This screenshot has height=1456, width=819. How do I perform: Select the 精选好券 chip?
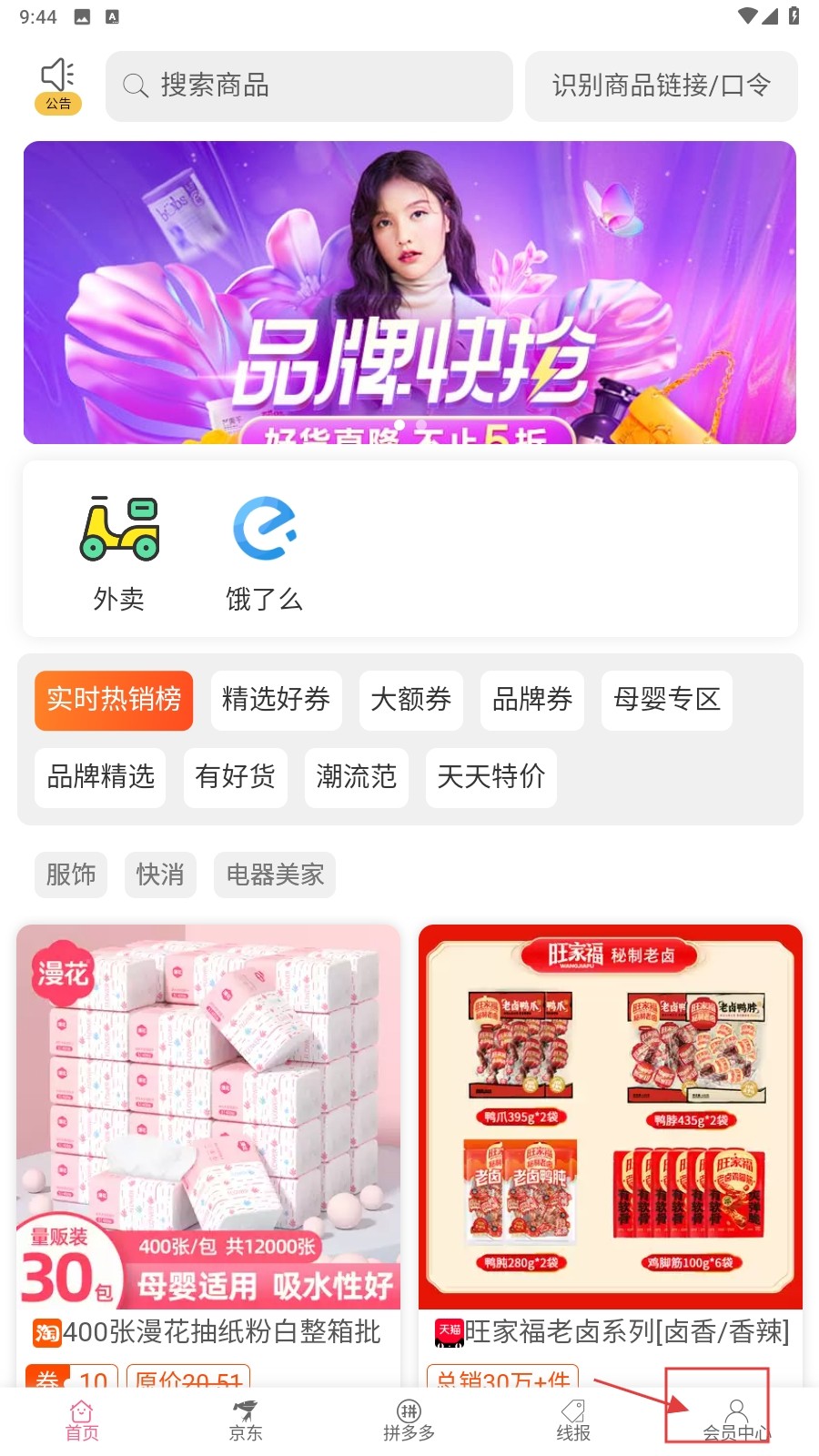[276, 700]
